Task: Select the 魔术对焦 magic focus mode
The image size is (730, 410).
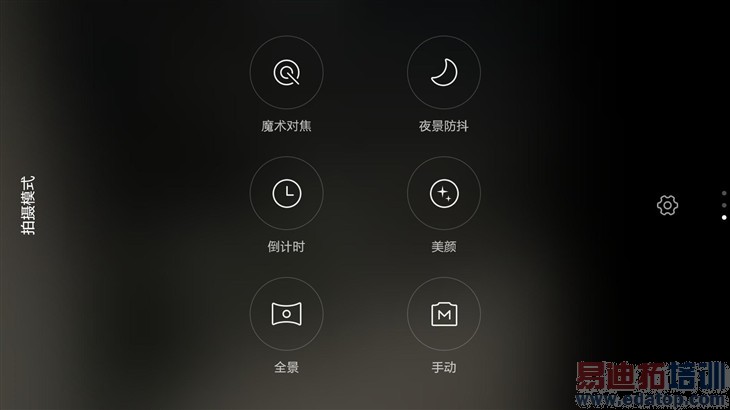Action: pos(287,73)
